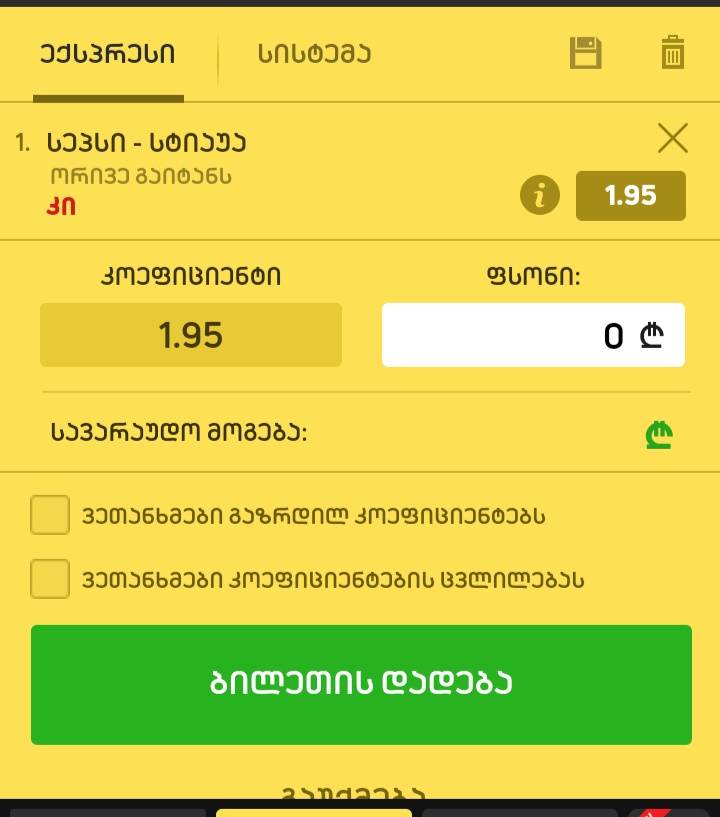Image resolution: width=720 pixels, height=817 pixels.
Task: Click the yellow 1.95 odds badge
Action: [x=630, y=196]
